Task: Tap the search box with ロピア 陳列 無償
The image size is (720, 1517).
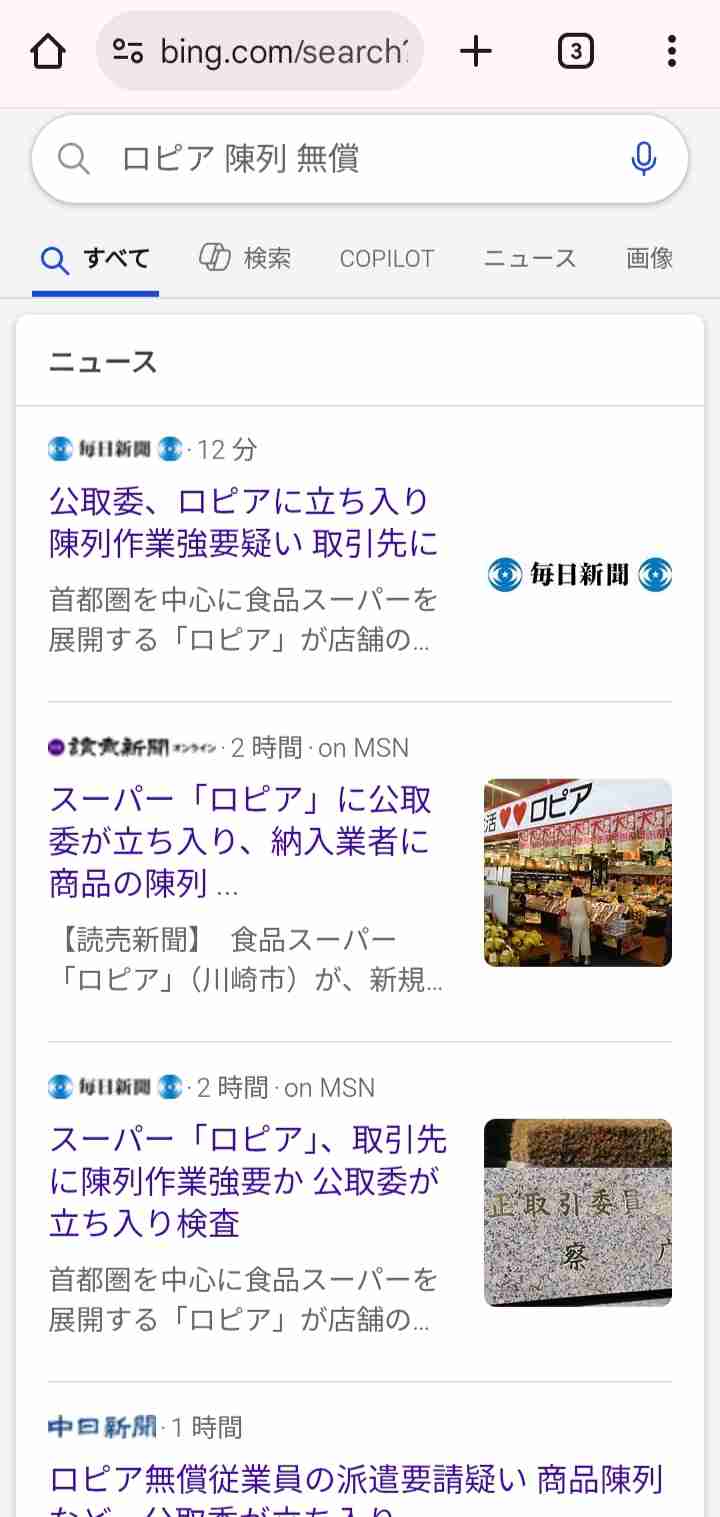Action: point(360,158)
